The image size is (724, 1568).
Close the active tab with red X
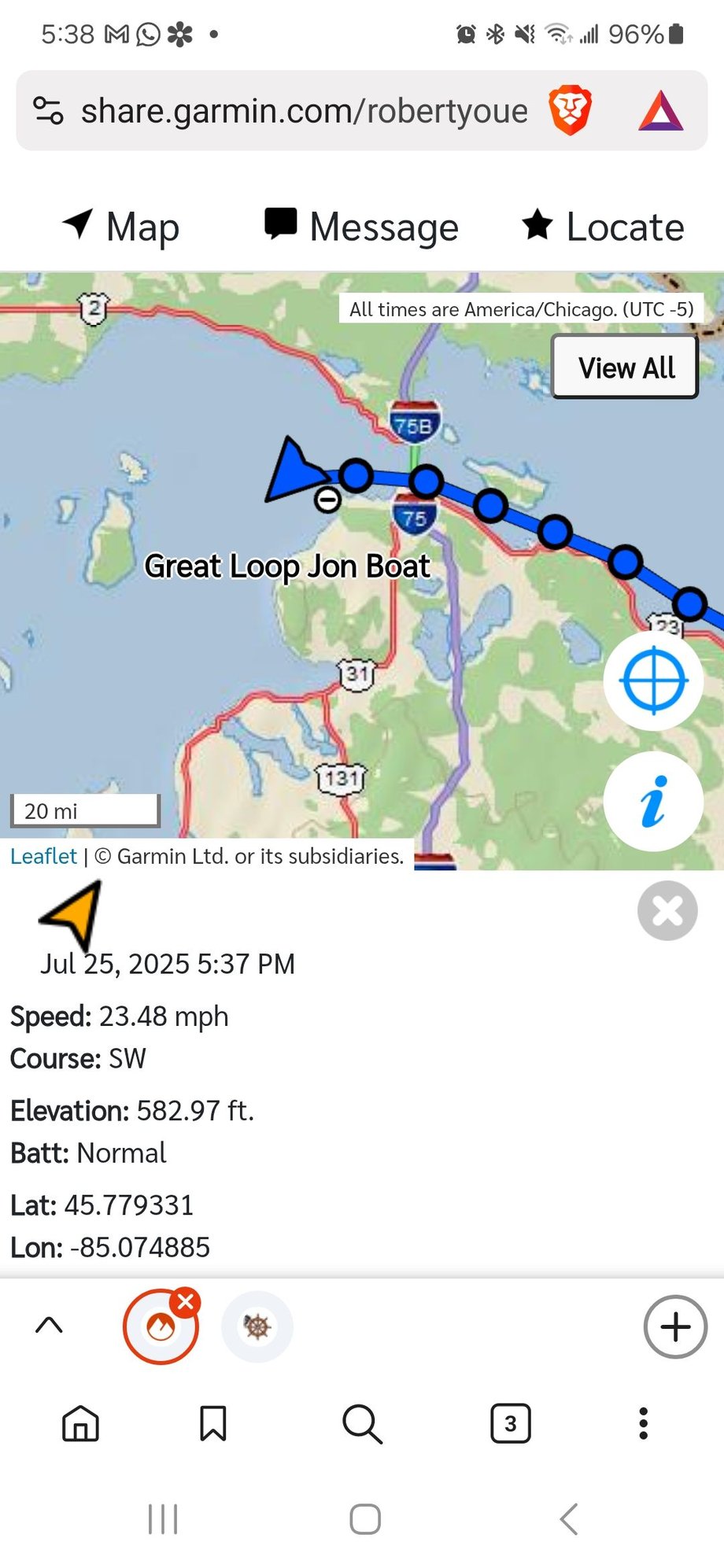186,1302
